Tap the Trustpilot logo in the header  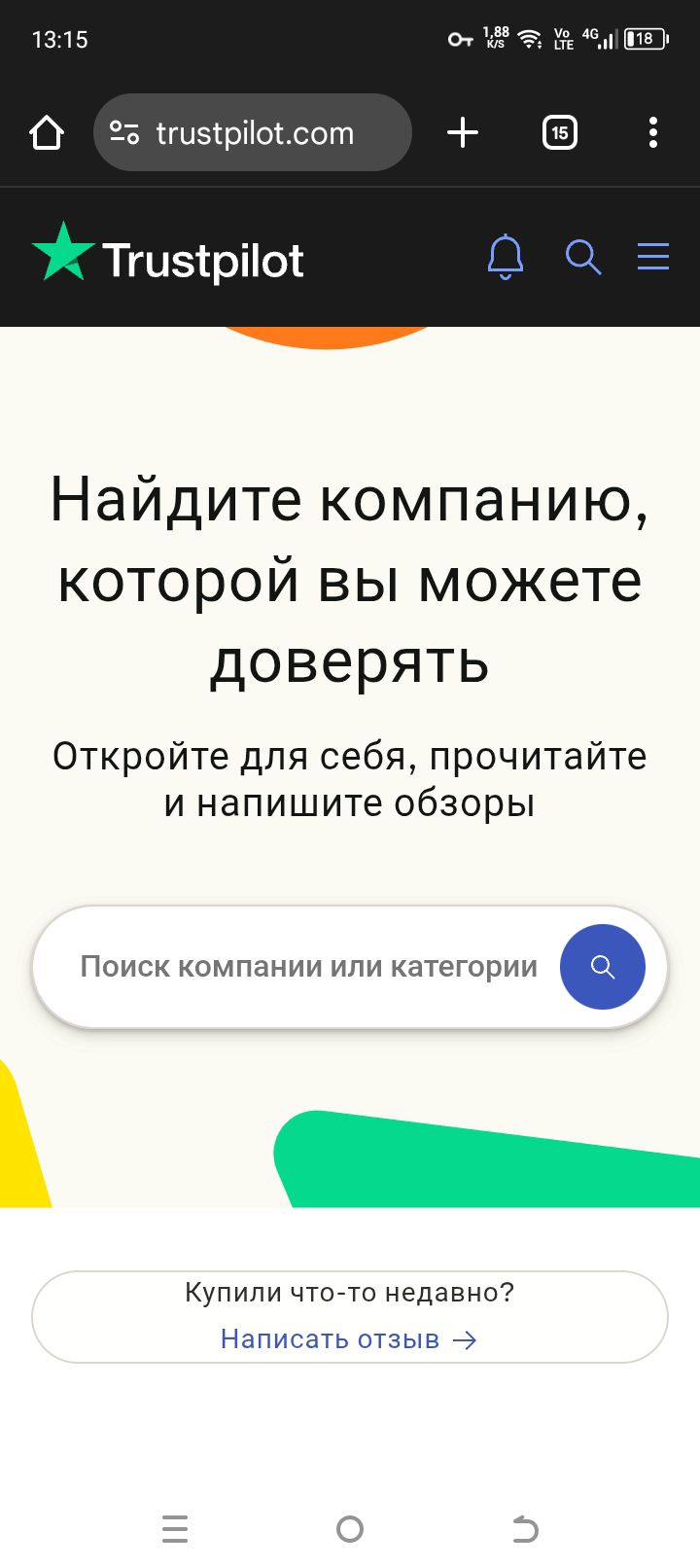(x=168, y=258)
